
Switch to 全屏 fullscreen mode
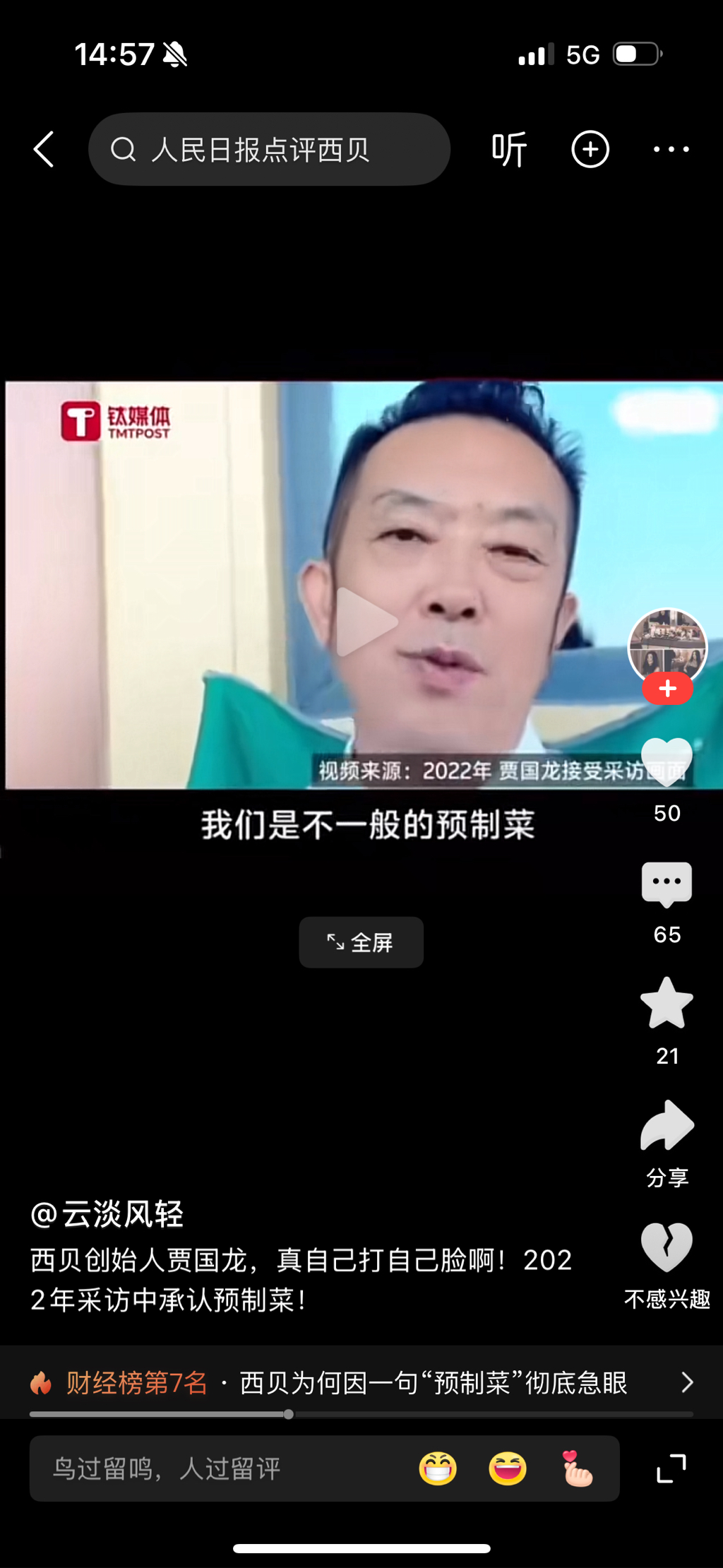[x=361, y=942]
